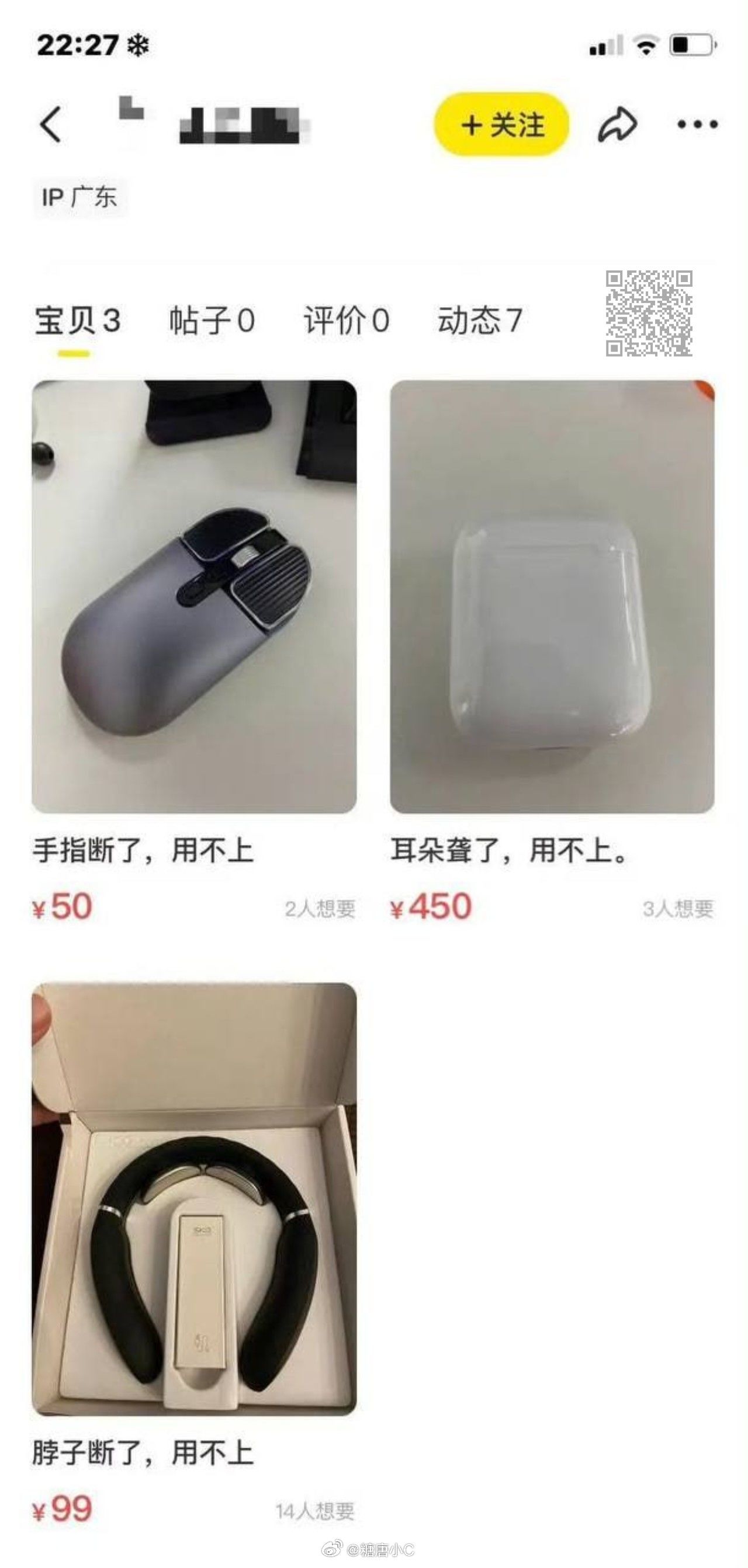
Task: Switch to the 动态 7 tab
Action: [479, 321]
